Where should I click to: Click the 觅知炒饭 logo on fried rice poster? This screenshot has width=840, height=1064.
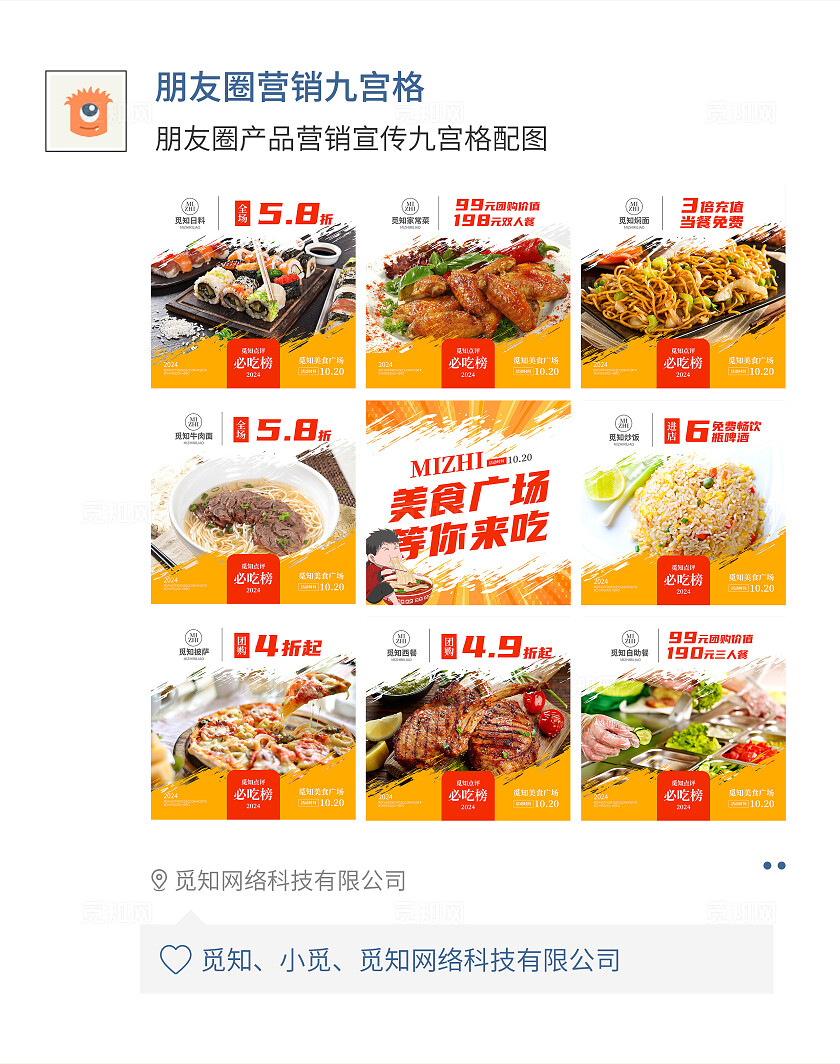tap(621, 428)
